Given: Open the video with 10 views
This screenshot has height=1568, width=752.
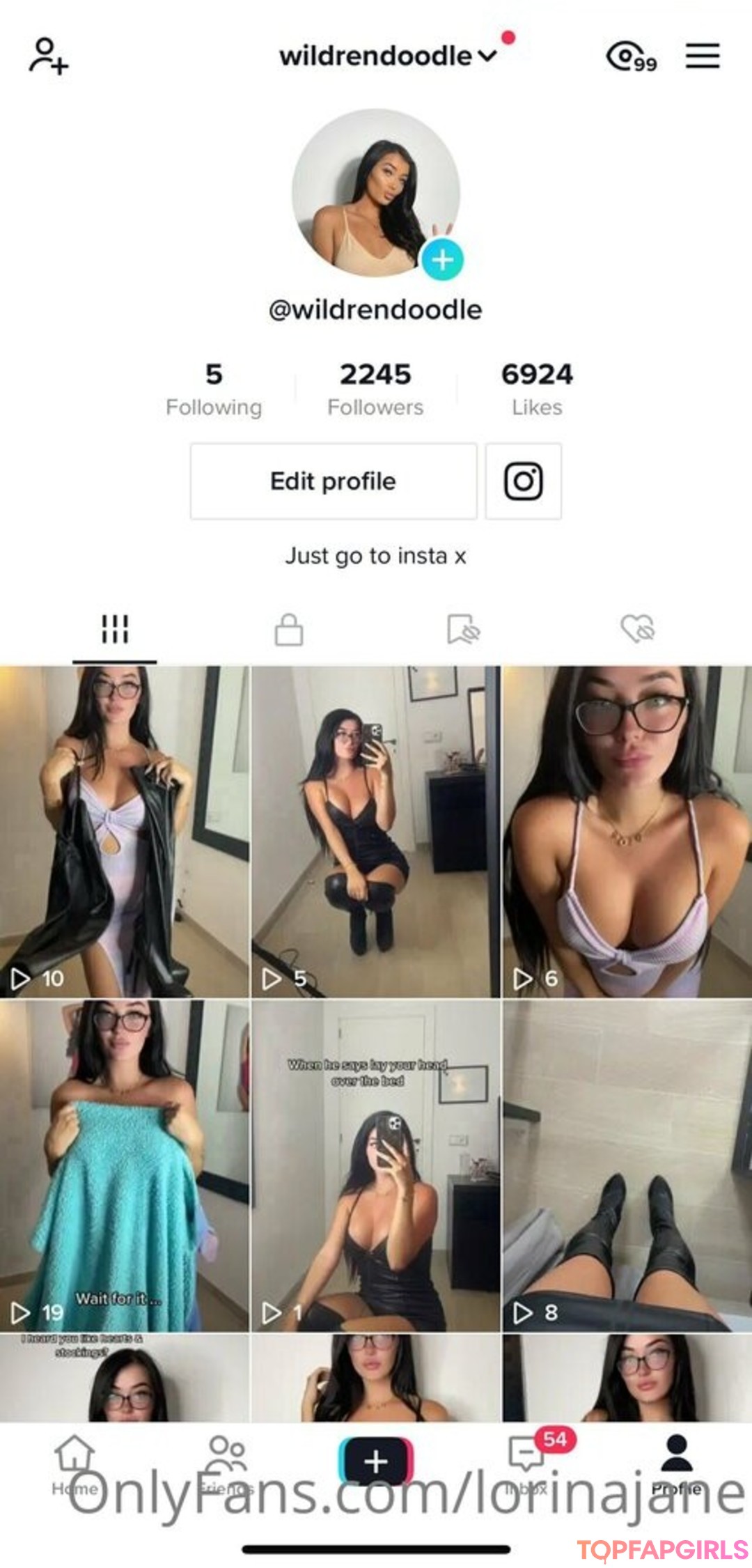Looking at the screenshot, I should pos(124,832).
